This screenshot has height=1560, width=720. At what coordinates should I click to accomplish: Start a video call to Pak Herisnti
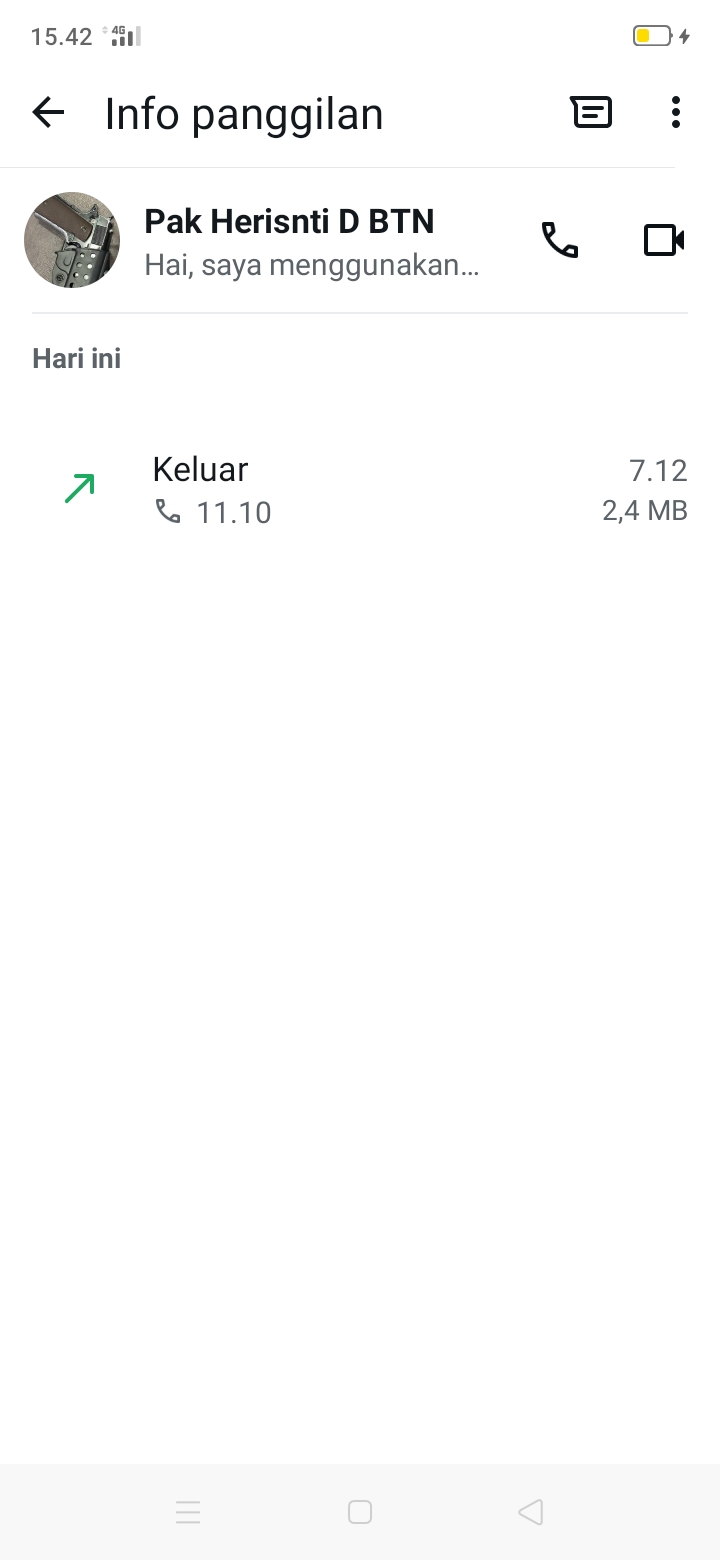[x=664, y=240]
